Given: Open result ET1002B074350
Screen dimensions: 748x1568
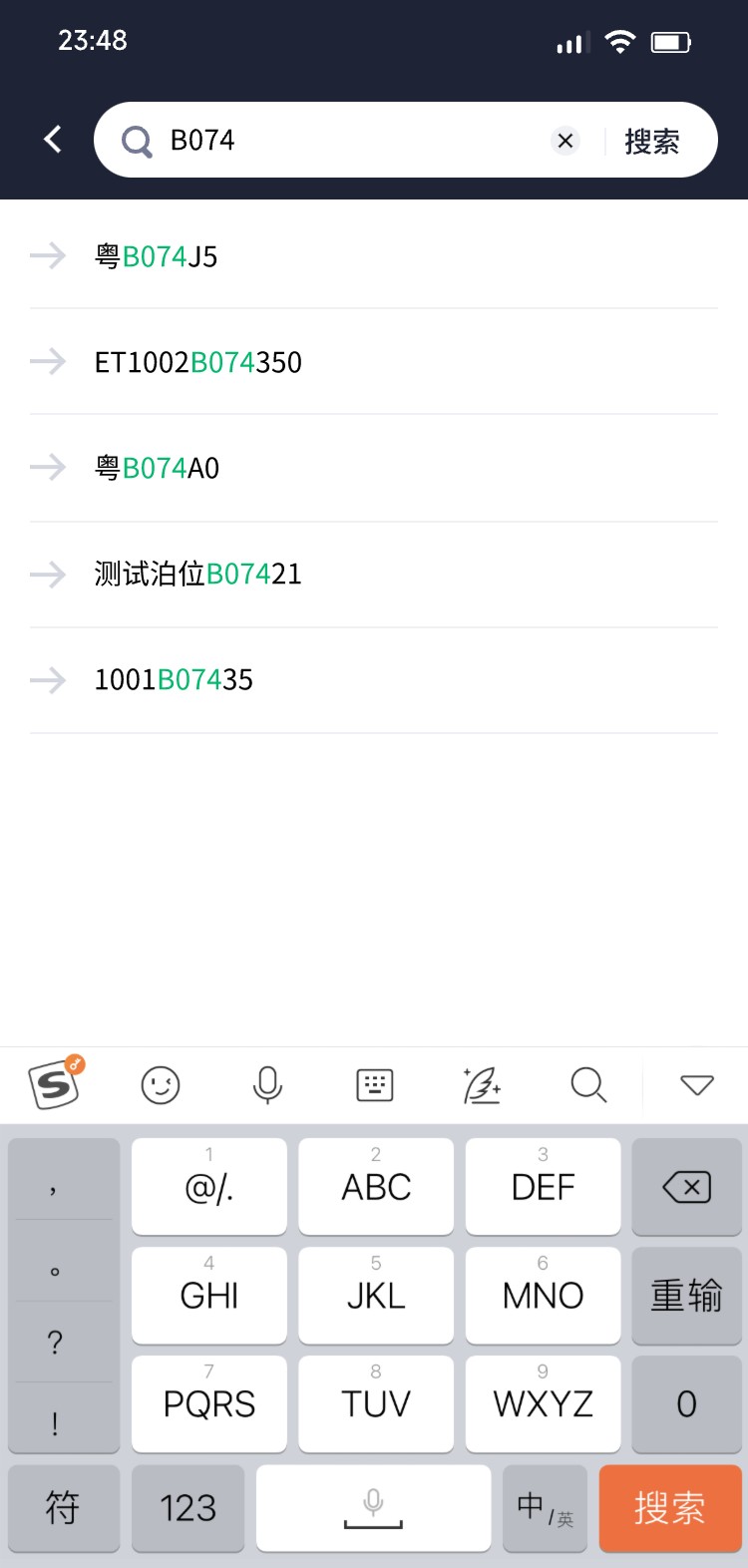Looking at the screenshot, I should 374,362.
